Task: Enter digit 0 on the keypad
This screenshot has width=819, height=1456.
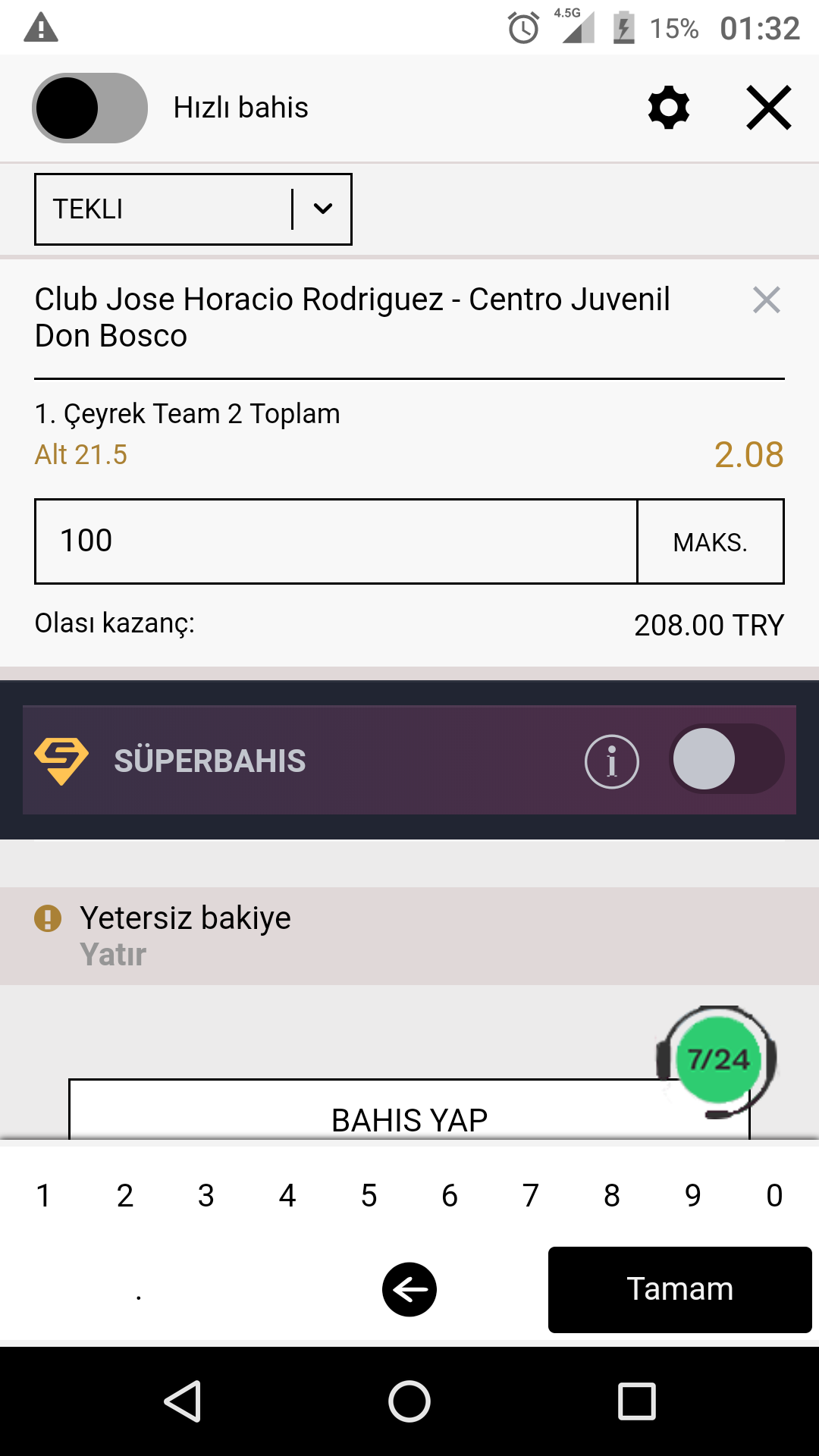Action: [x=774, y=1196]
